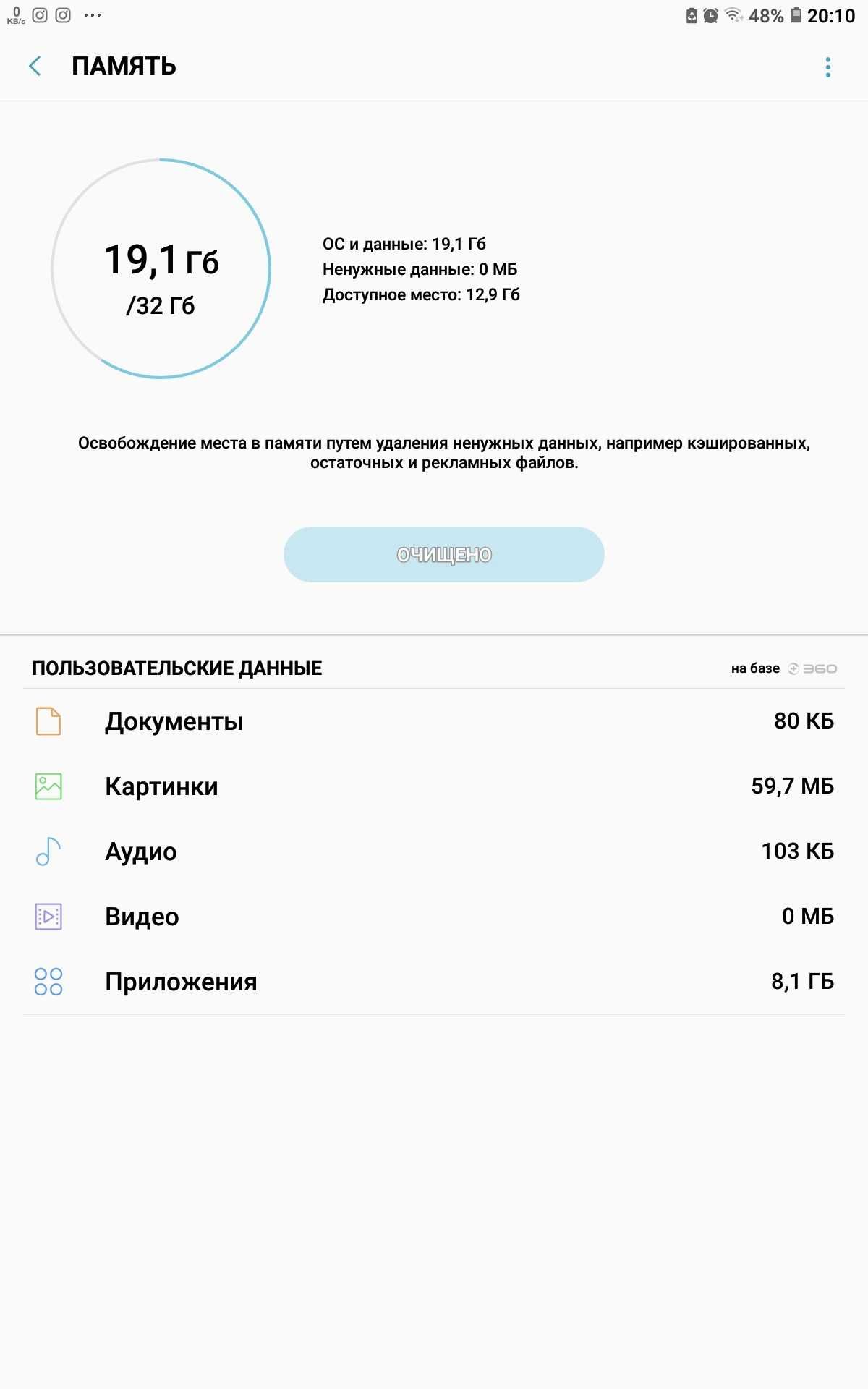This screenshot has width=868, height=1389.
Task: Go back from the Память screen
Action: coord(35,67)
